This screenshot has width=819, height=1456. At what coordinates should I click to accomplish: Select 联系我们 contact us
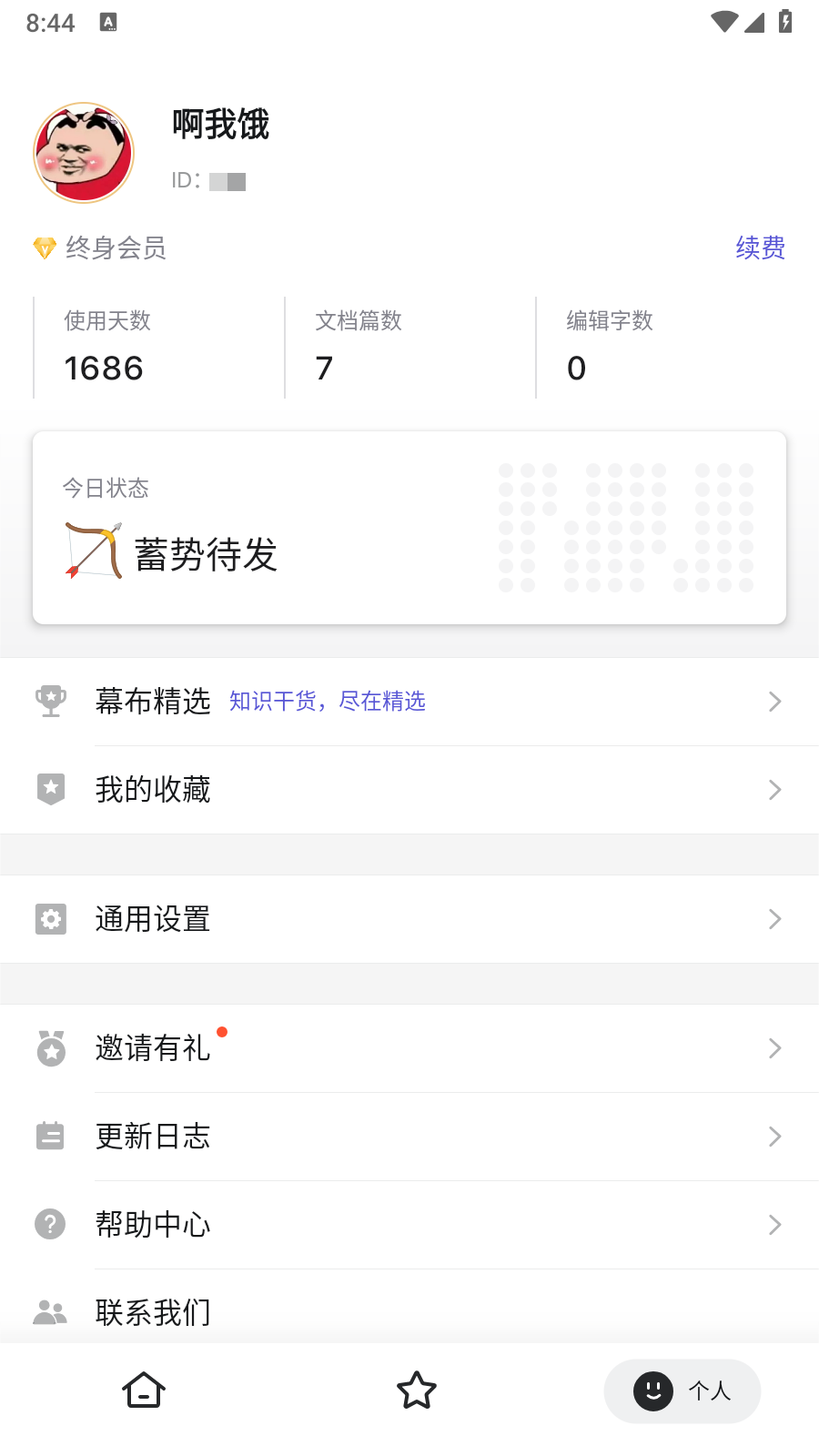pyautogui.click(x=409, y=1311)
